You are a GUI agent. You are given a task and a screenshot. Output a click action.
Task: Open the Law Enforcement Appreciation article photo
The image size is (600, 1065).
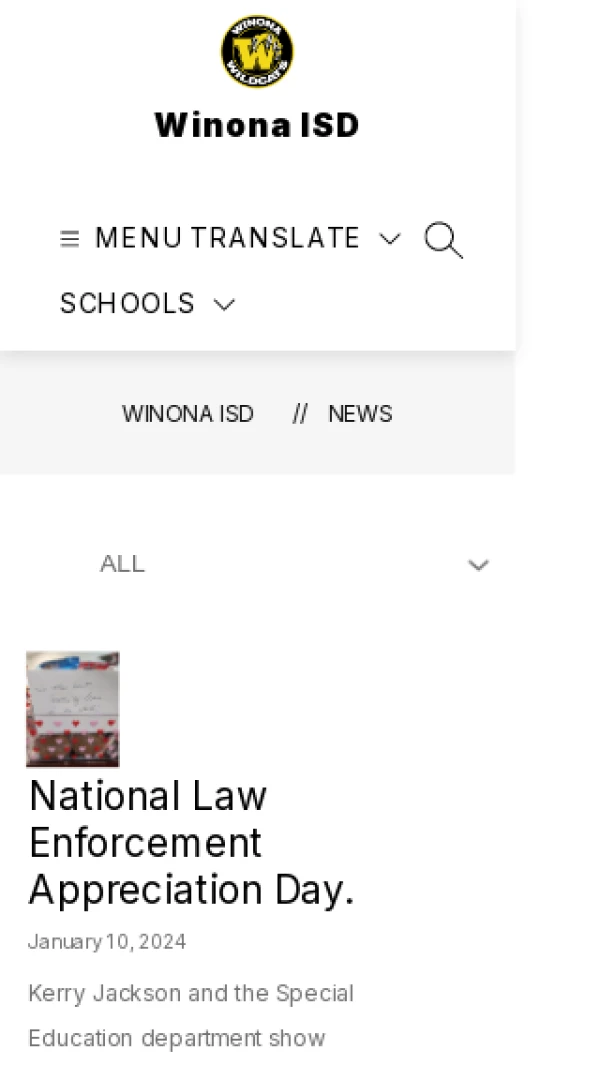tap(72, 709)
